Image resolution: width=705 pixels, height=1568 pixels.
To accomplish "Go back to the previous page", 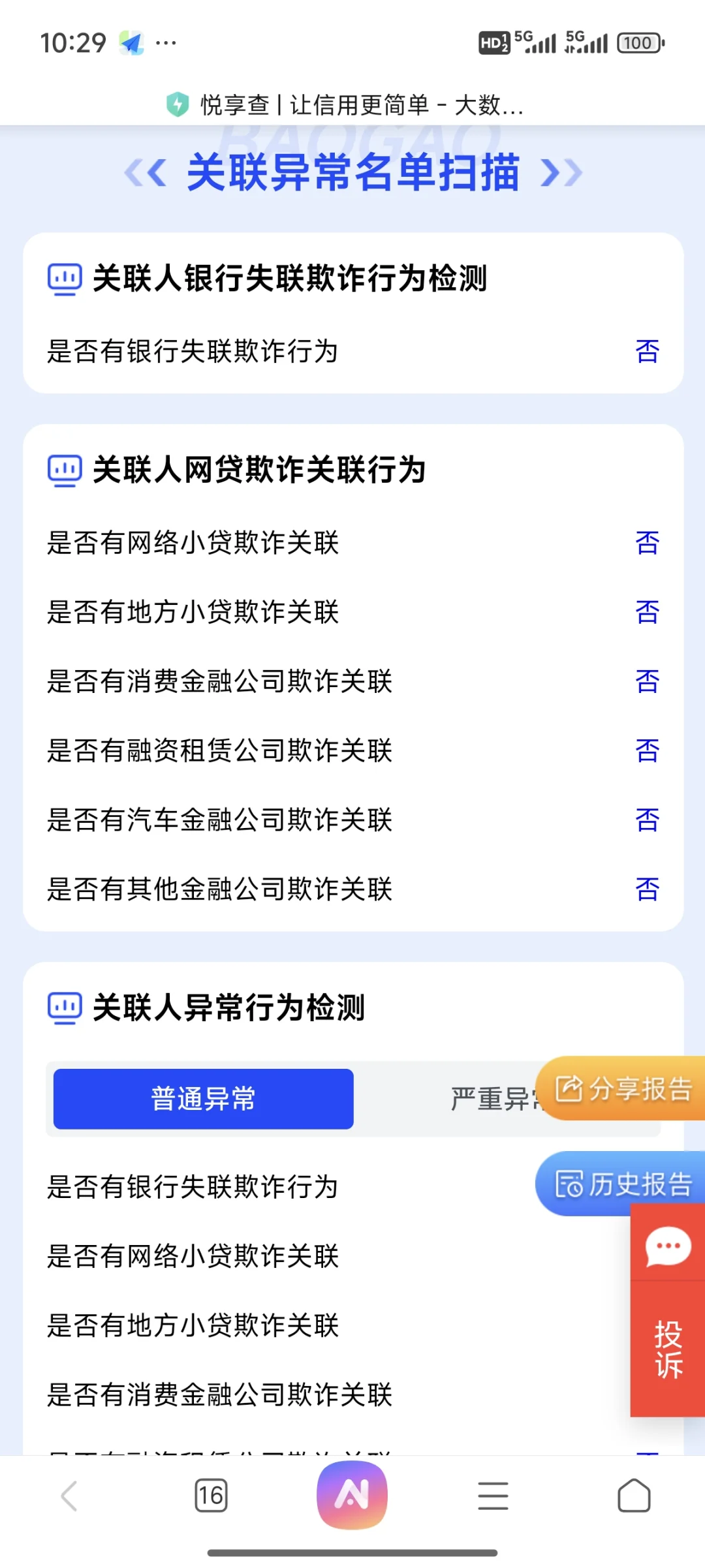I will coord(69,1496).
